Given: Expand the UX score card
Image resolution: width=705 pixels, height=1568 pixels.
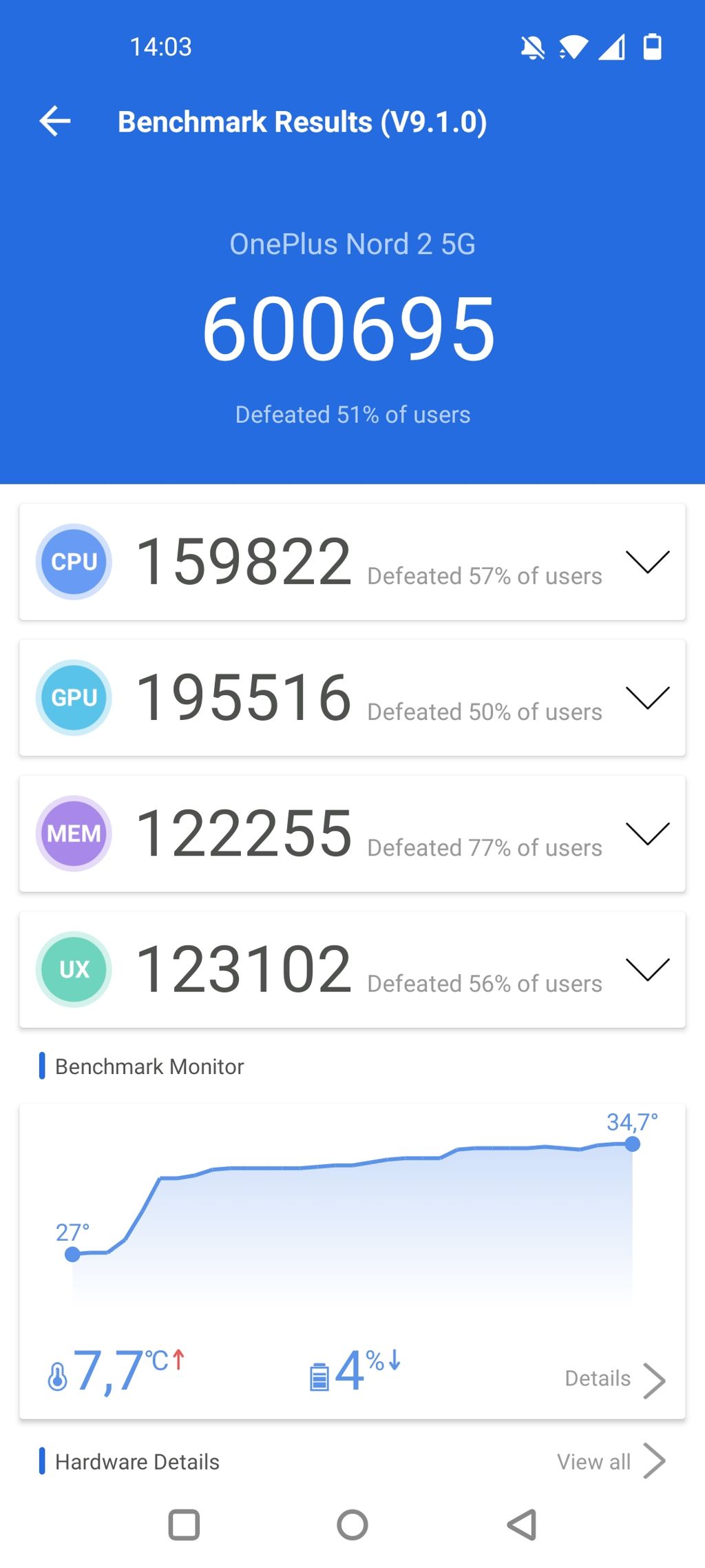Looking at the screenshot, I should pos(647,969).
